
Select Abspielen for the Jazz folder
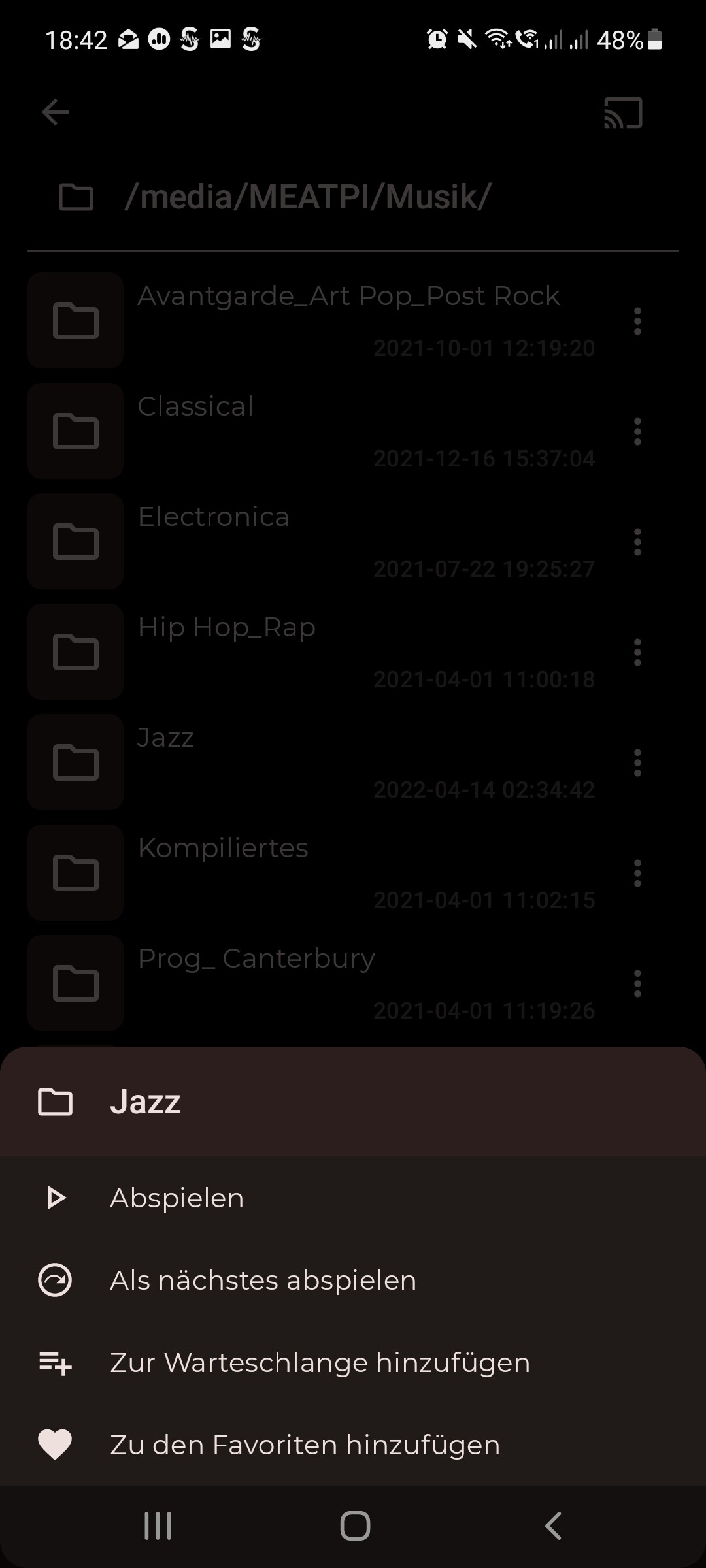[353, 1198]
